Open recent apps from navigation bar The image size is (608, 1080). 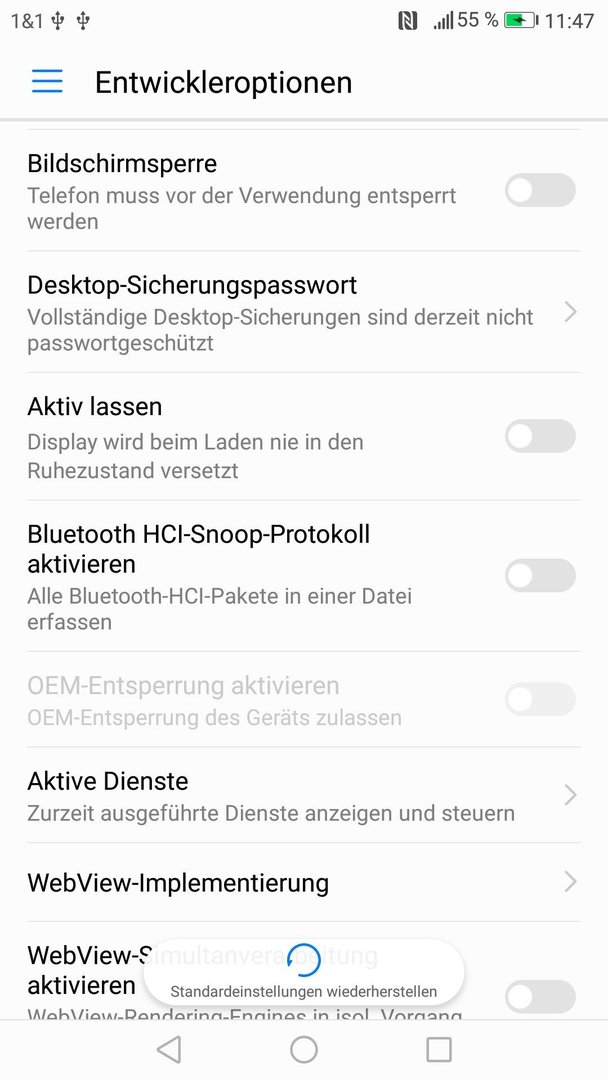click(x=439, y=1050)
